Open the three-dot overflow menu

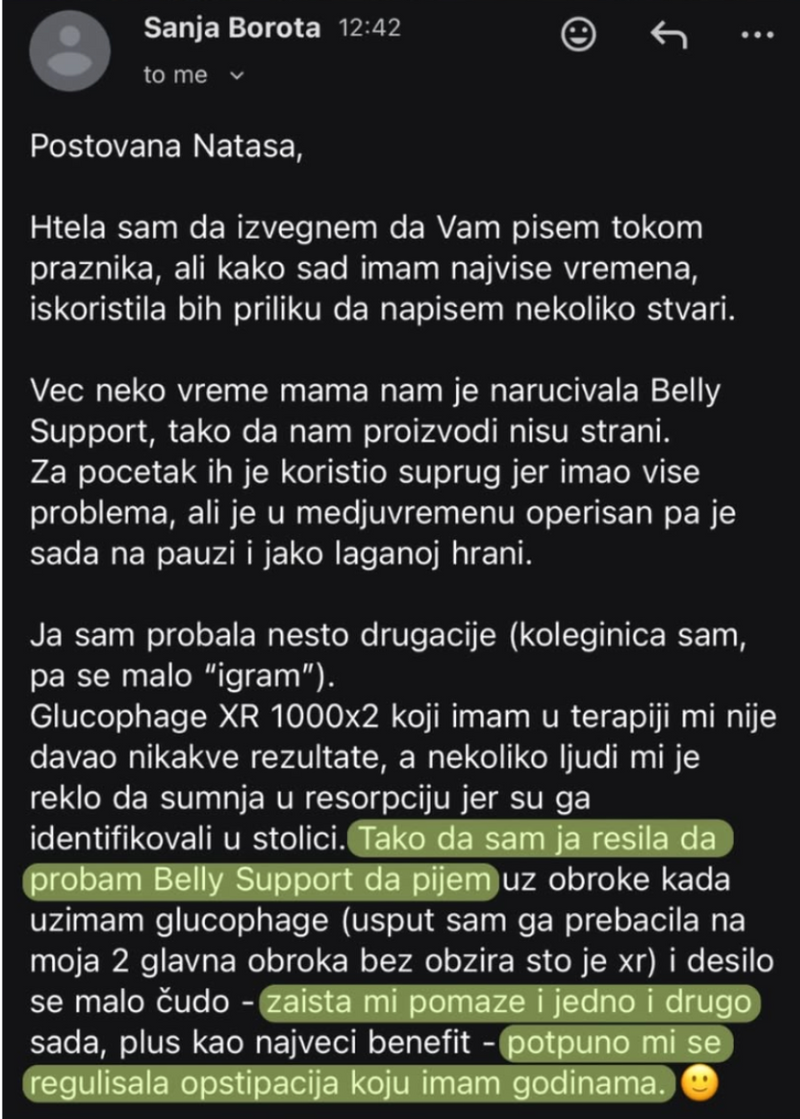pos(758,34)
